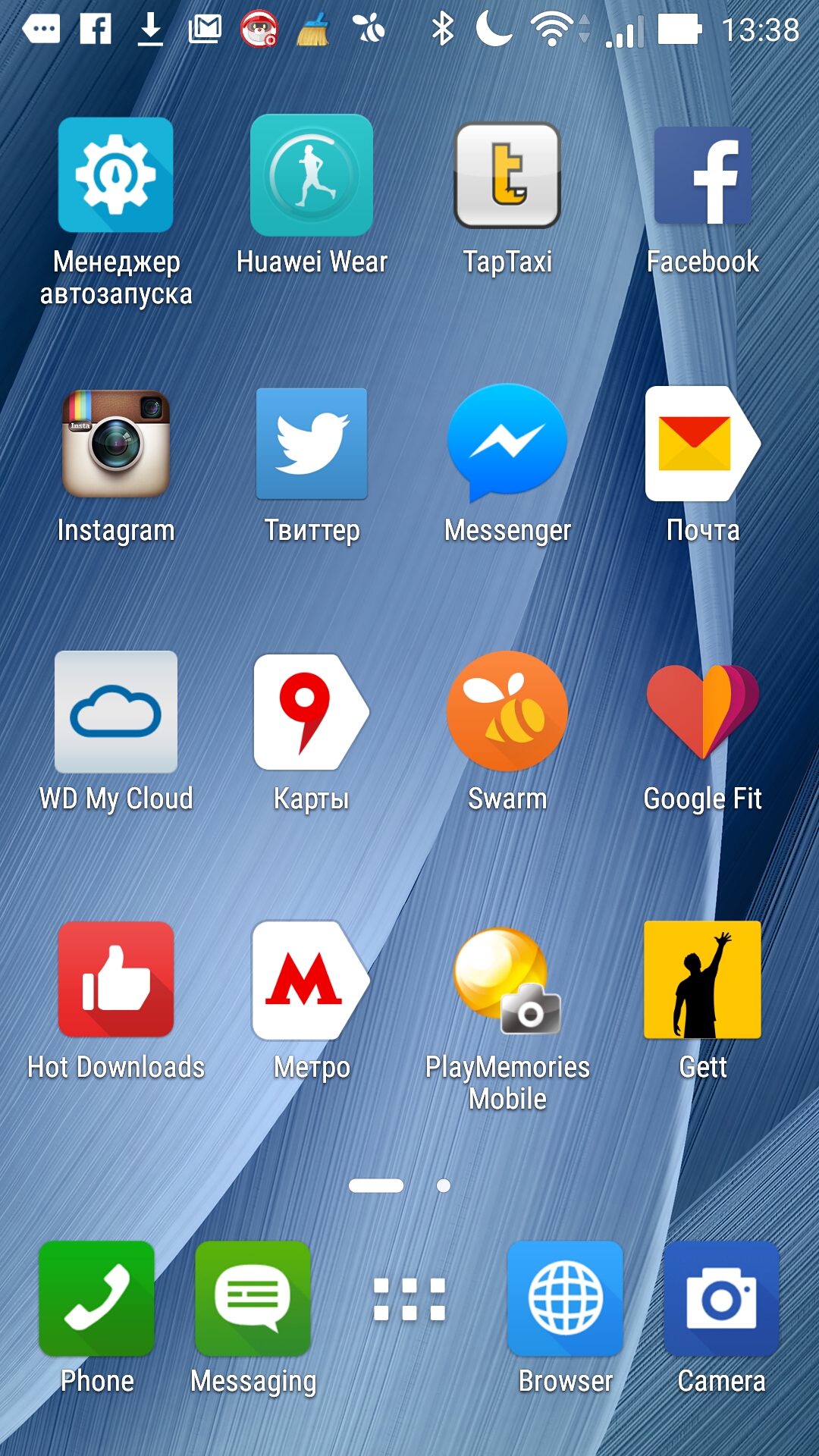Open Messenger
The height and width of the screenshot is (1456, 819).
point(507,444)
